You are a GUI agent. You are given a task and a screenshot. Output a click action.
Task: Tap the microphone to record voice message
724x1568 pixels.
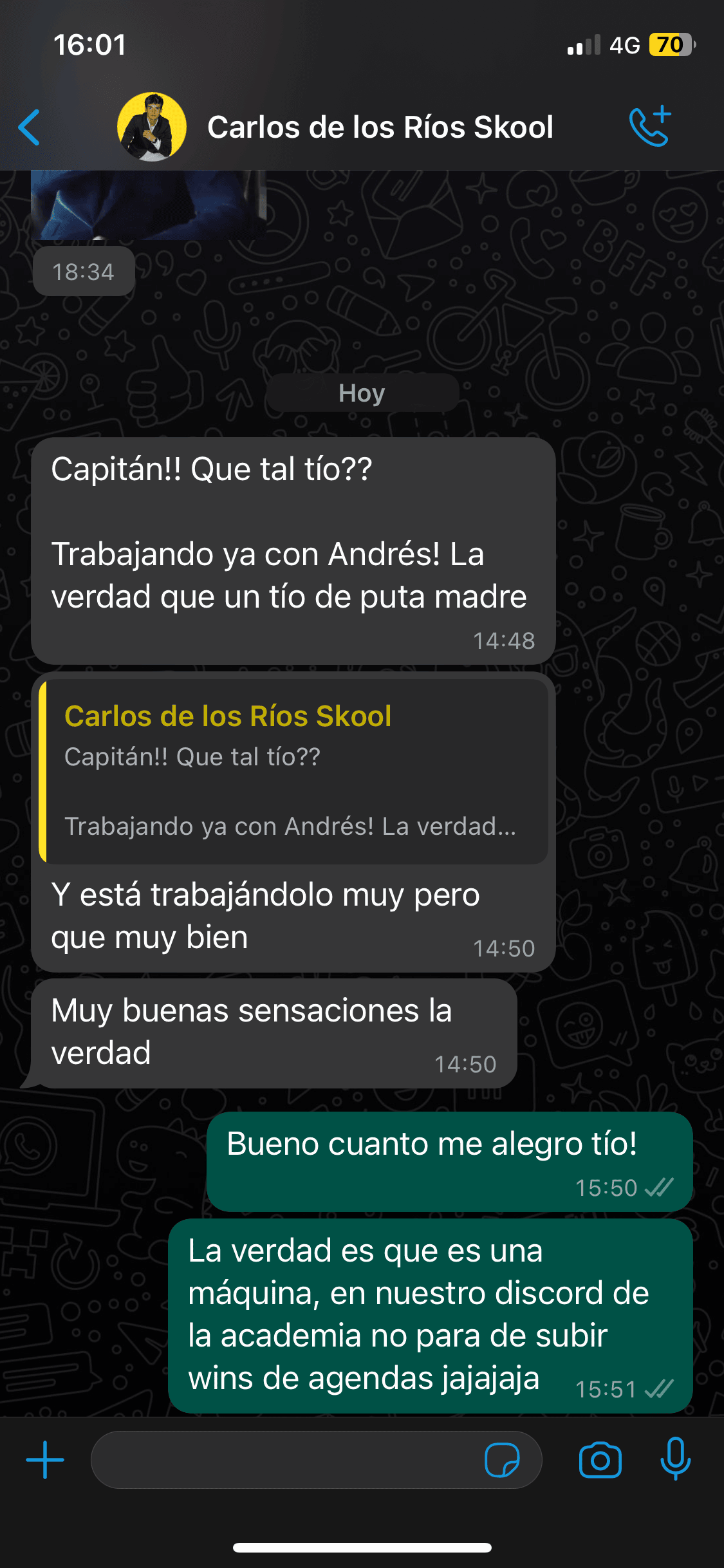point(675,1459)
